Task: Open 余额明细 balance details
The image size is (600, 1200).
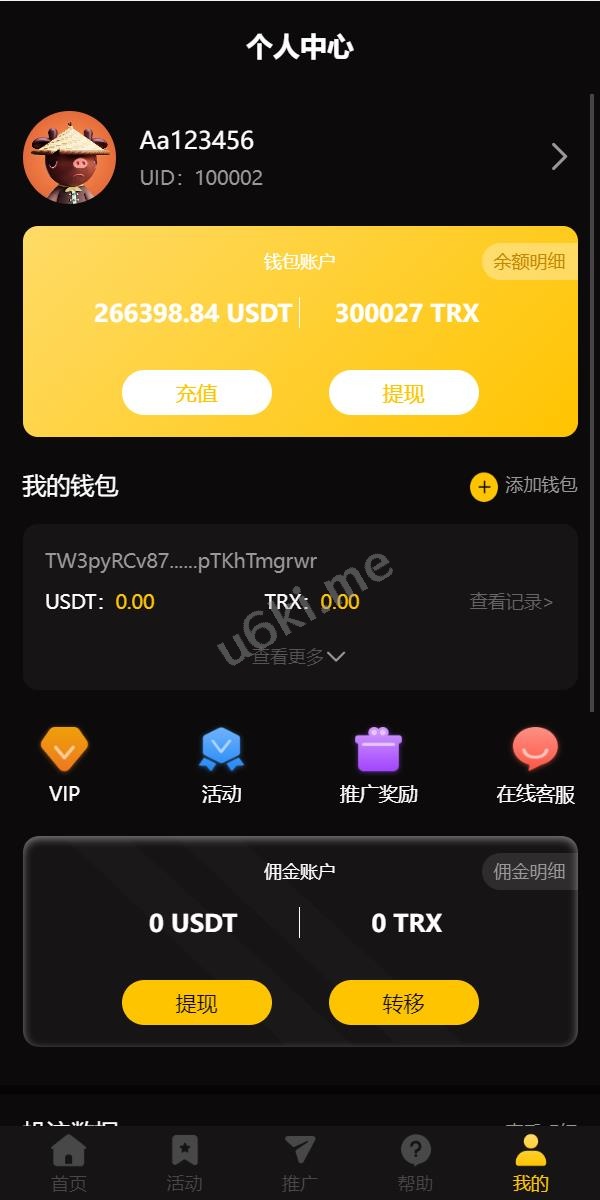Action: click(x=529, y=262)
